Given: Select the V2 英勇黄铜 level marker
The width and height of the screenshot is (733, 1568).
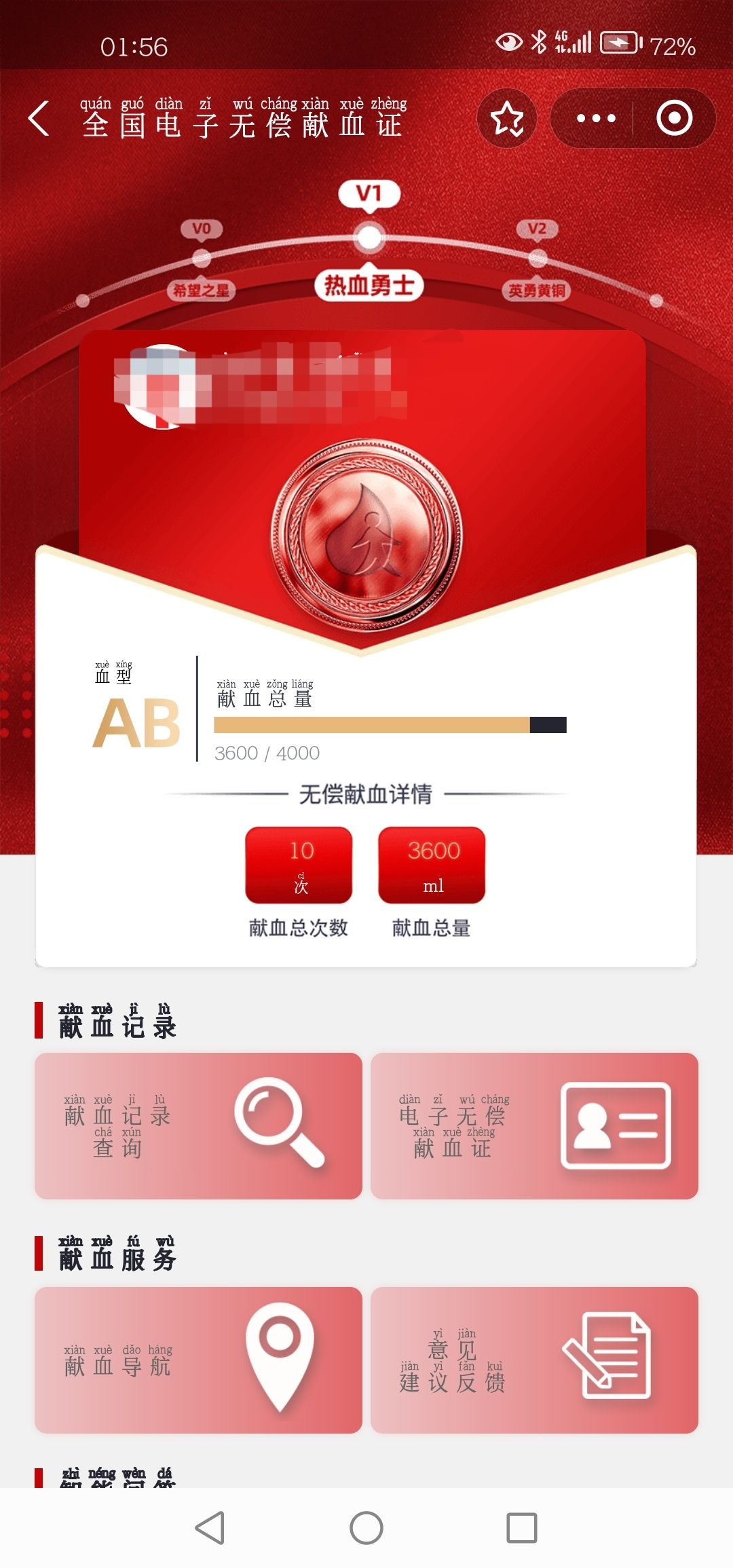Looking at the screenshot, I should point(537,259).
